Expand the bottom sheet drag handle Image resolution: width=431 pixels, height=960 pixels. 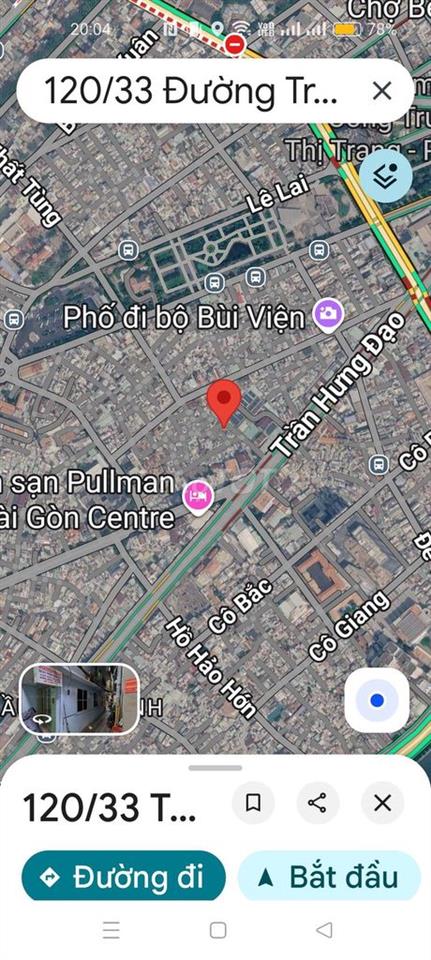pyautogui.click(x=215, y=768)
